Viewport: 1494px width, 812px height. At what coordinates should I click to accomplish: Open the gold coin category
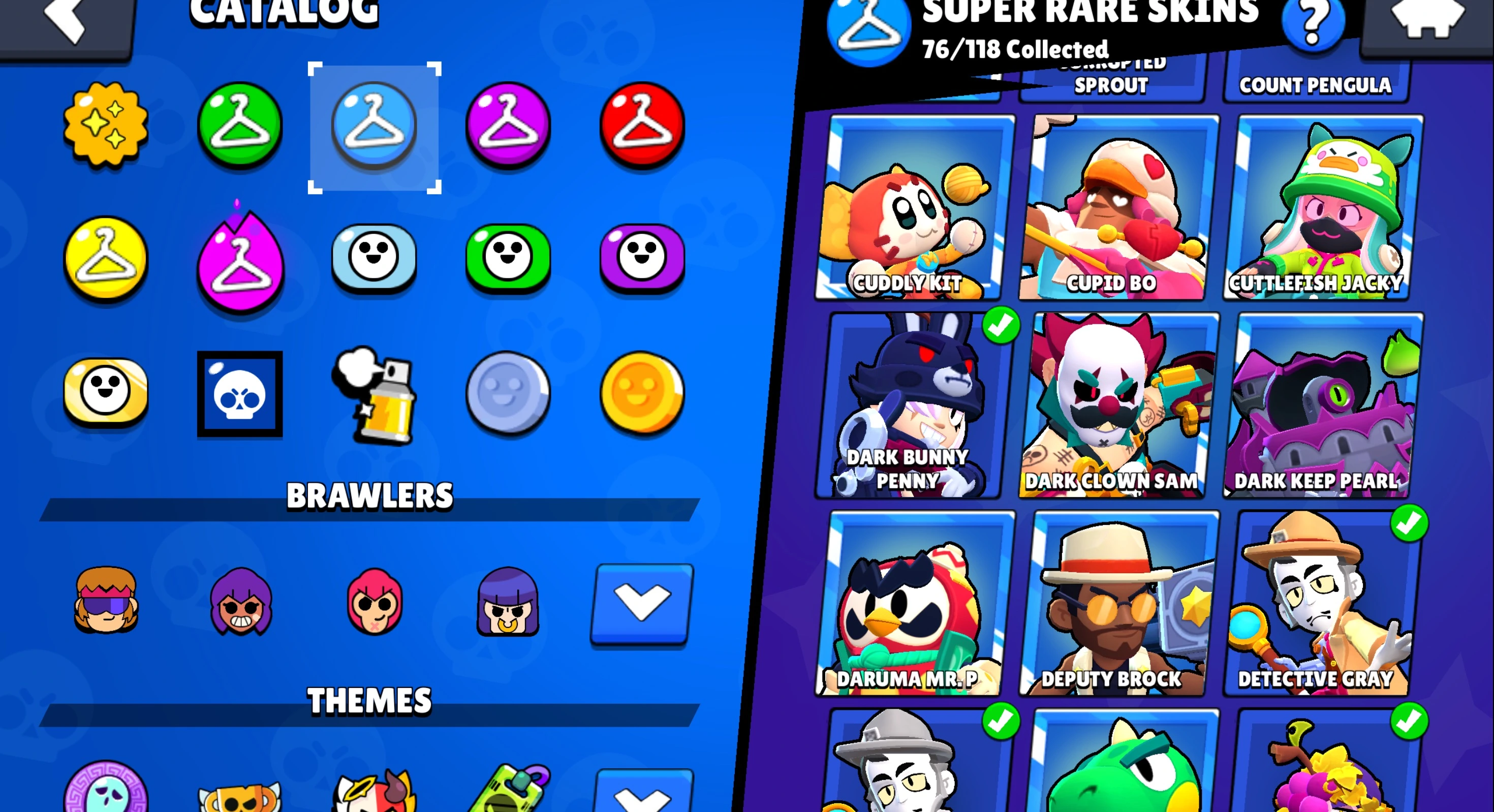(x=642, y=393)
